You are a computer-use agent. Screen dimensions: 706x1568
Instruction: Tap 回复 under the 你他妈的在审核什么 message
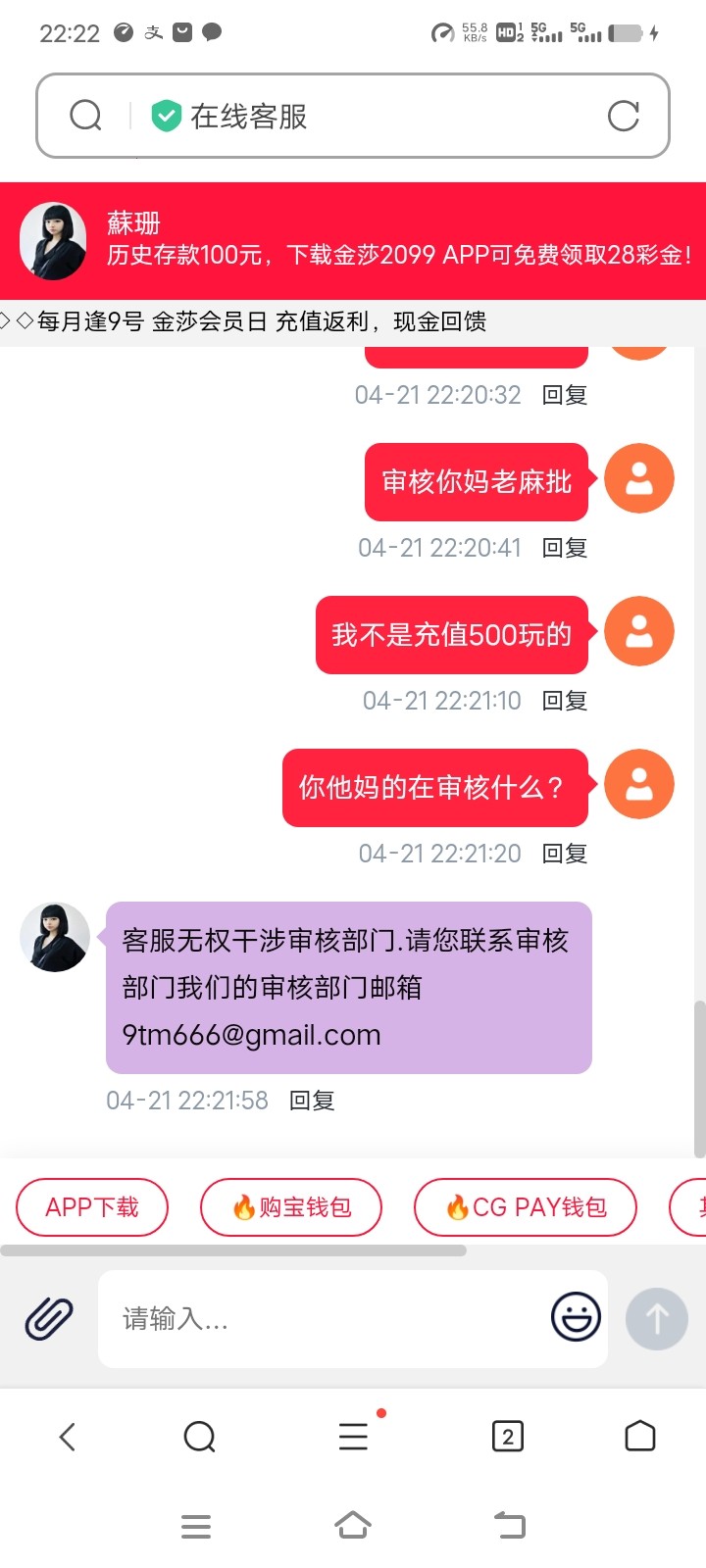click(x=565, y=854)
